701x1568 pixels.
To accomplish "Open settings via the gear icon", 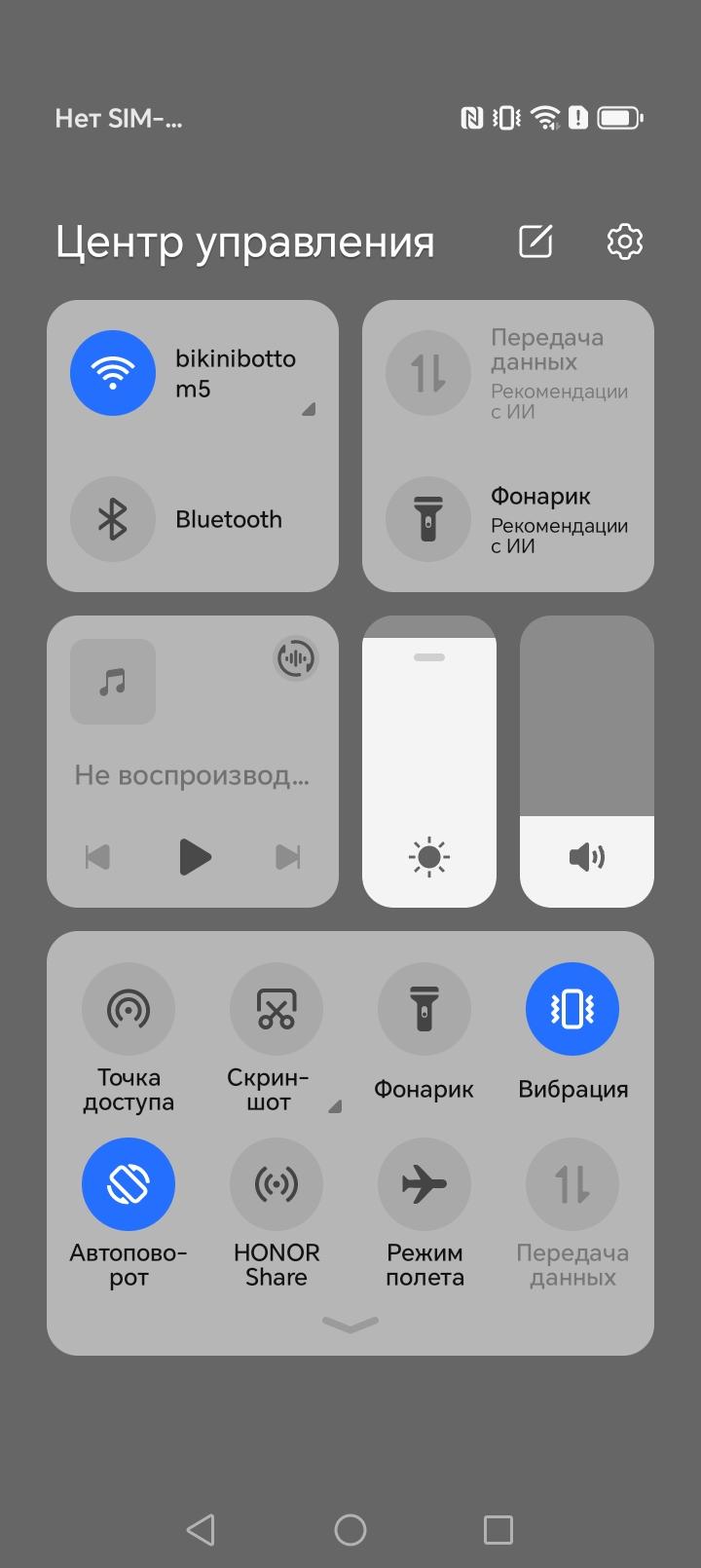I will (624, 242).
